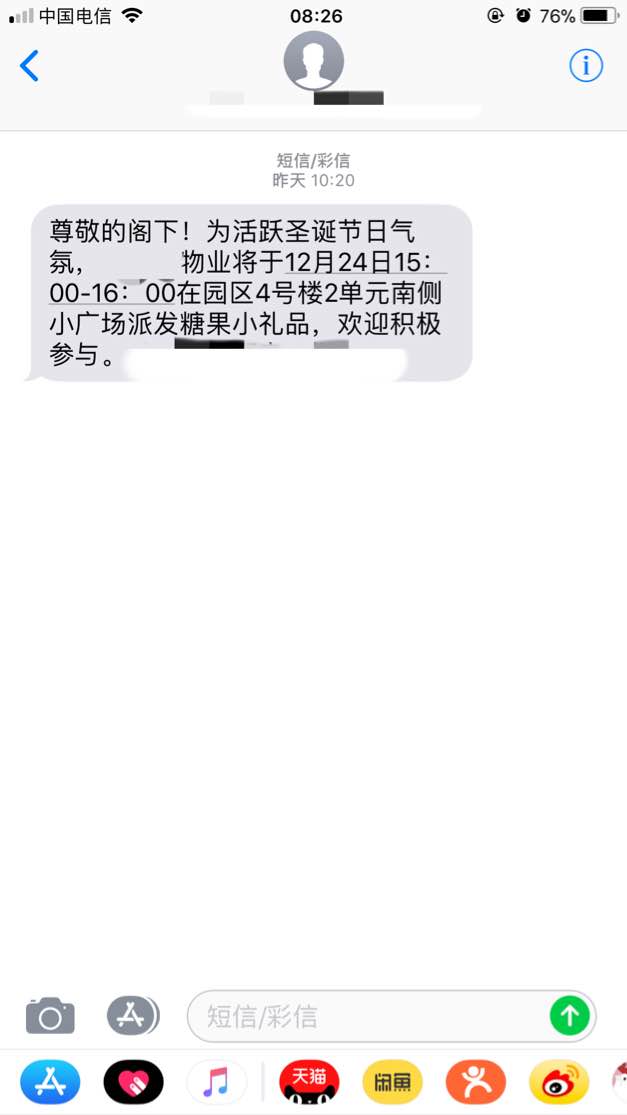Open the App Store iMessage app

tap(50, 1082)
